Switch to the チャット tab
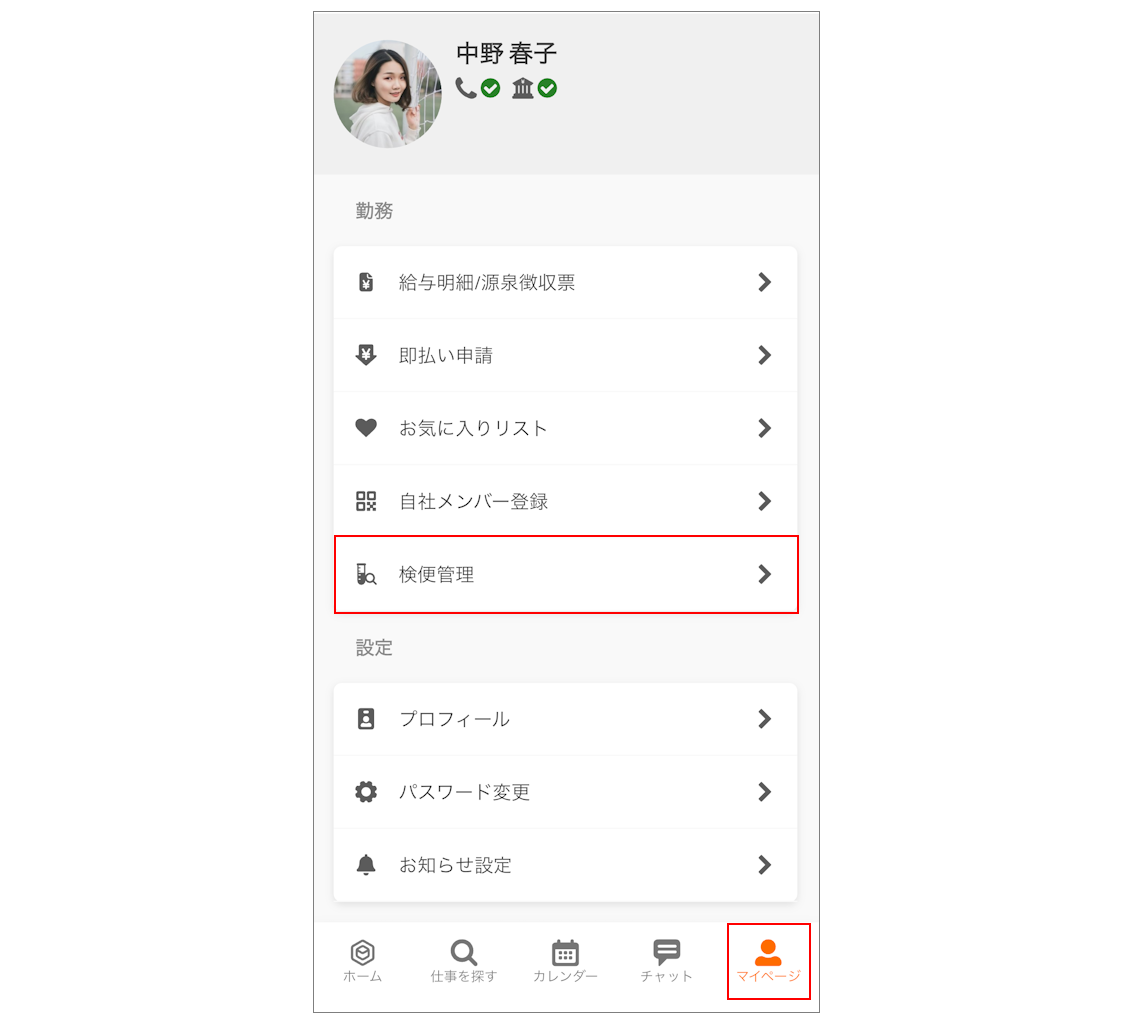 point(666,962)
